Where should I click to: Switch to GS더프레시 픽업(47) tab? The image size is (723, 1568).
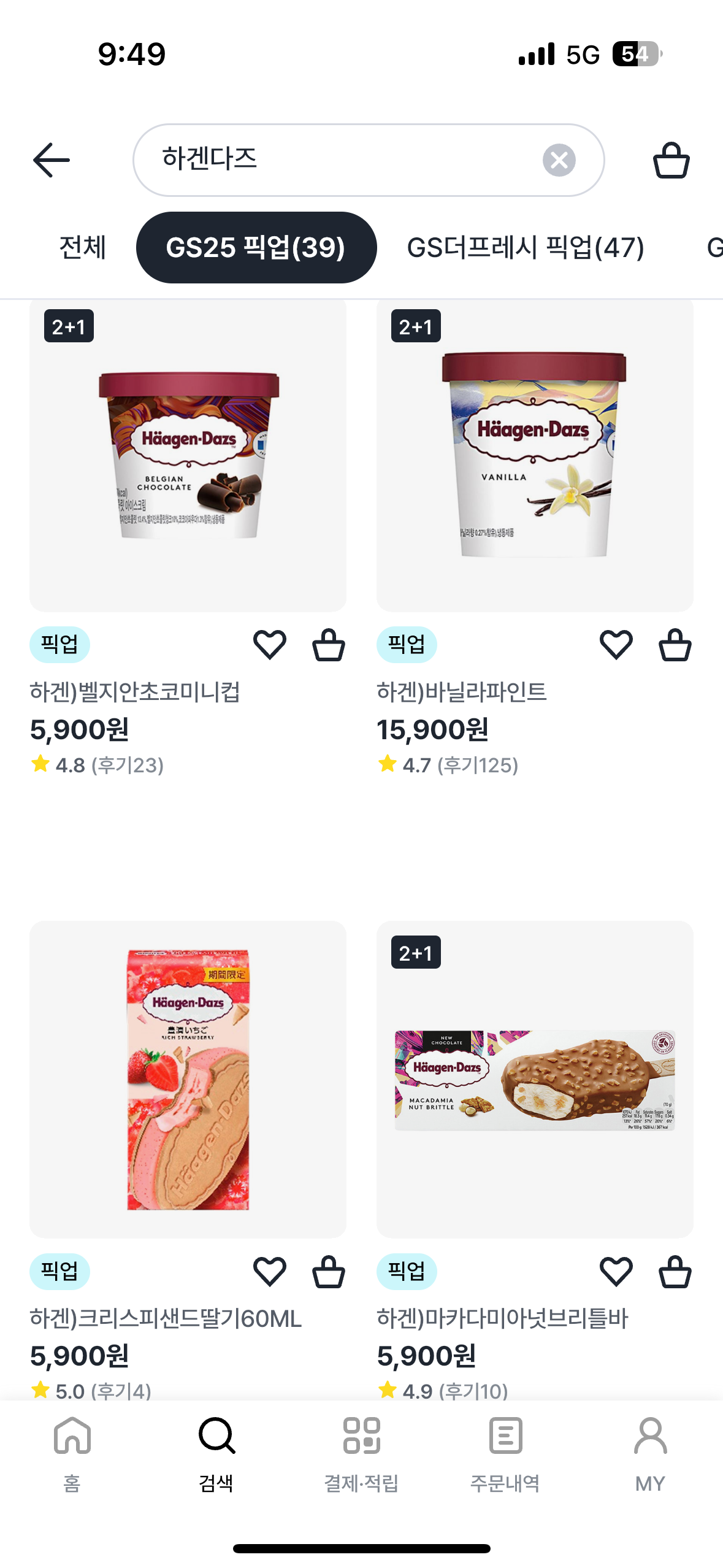click(x=526, y=248)
